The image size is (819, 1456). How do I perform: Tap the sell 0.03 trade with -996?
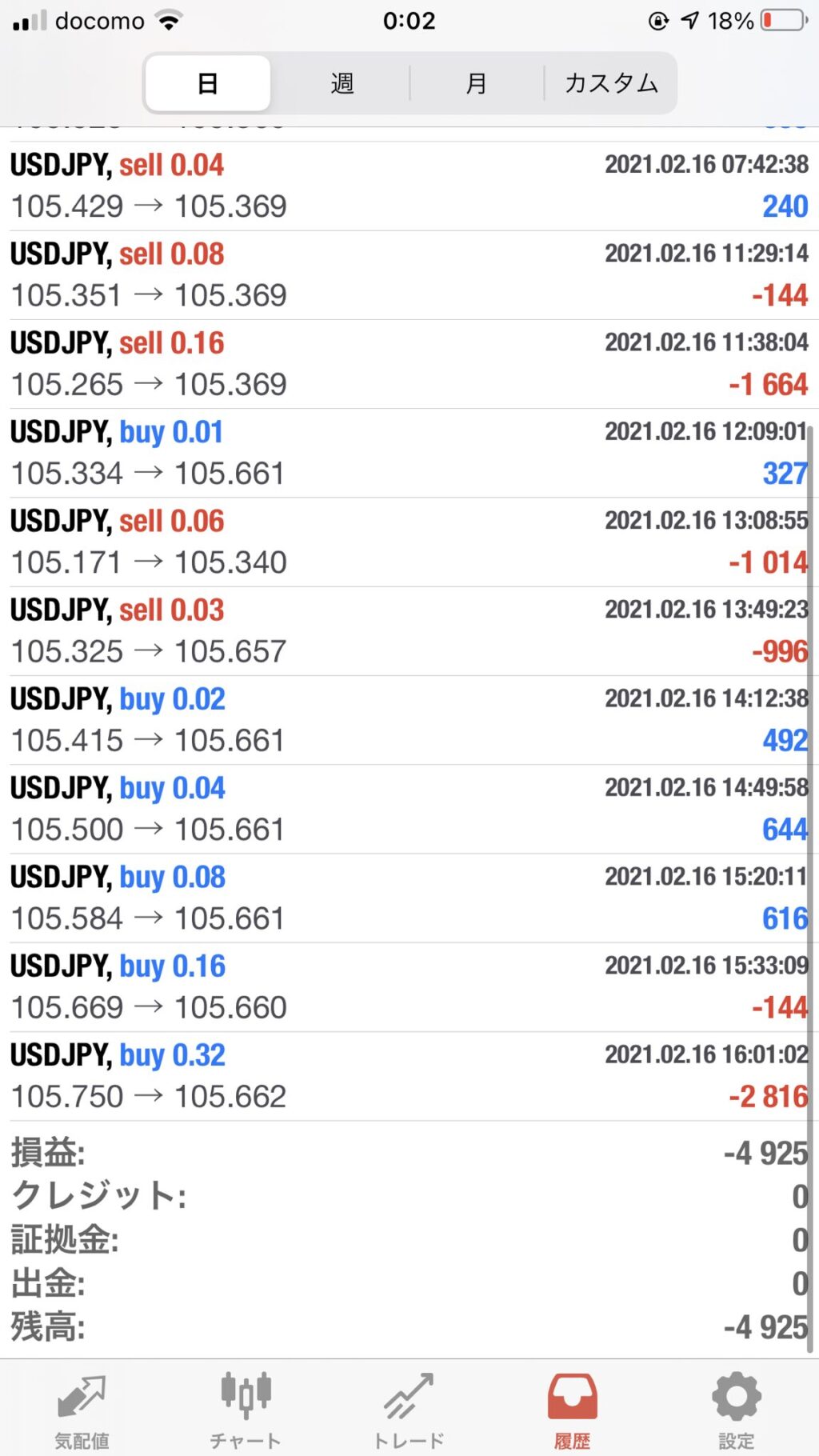409,631
